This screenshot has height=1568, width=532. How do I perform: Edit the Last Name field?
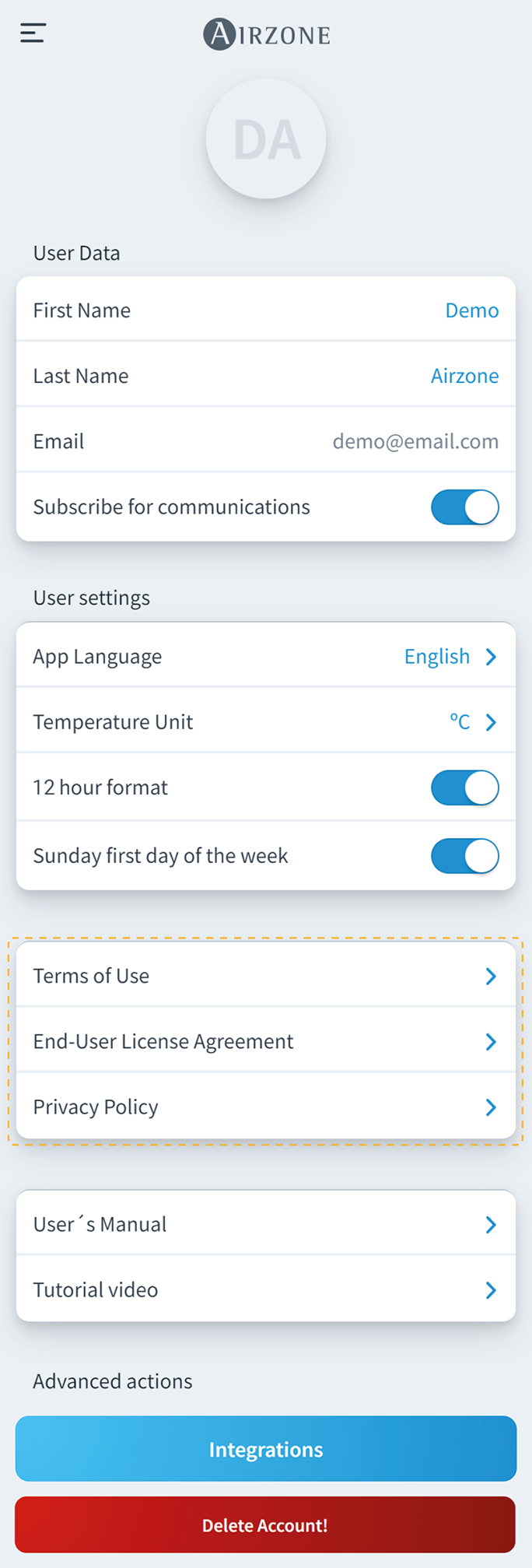coord(464,376)
